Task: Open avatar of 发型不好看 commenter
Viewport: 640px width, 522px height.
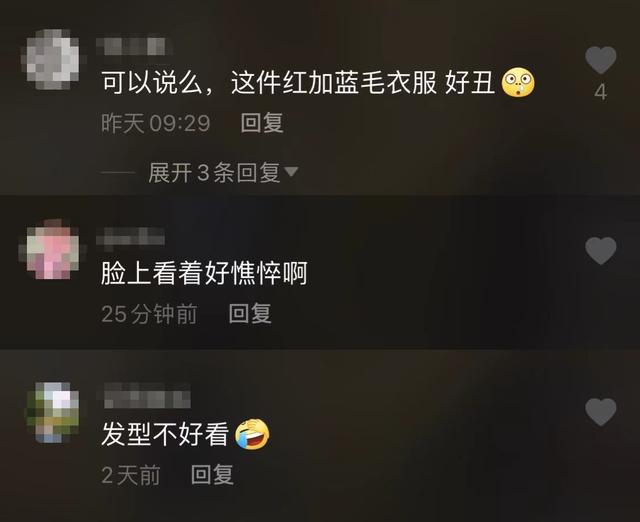Action: tap(52, 411)
